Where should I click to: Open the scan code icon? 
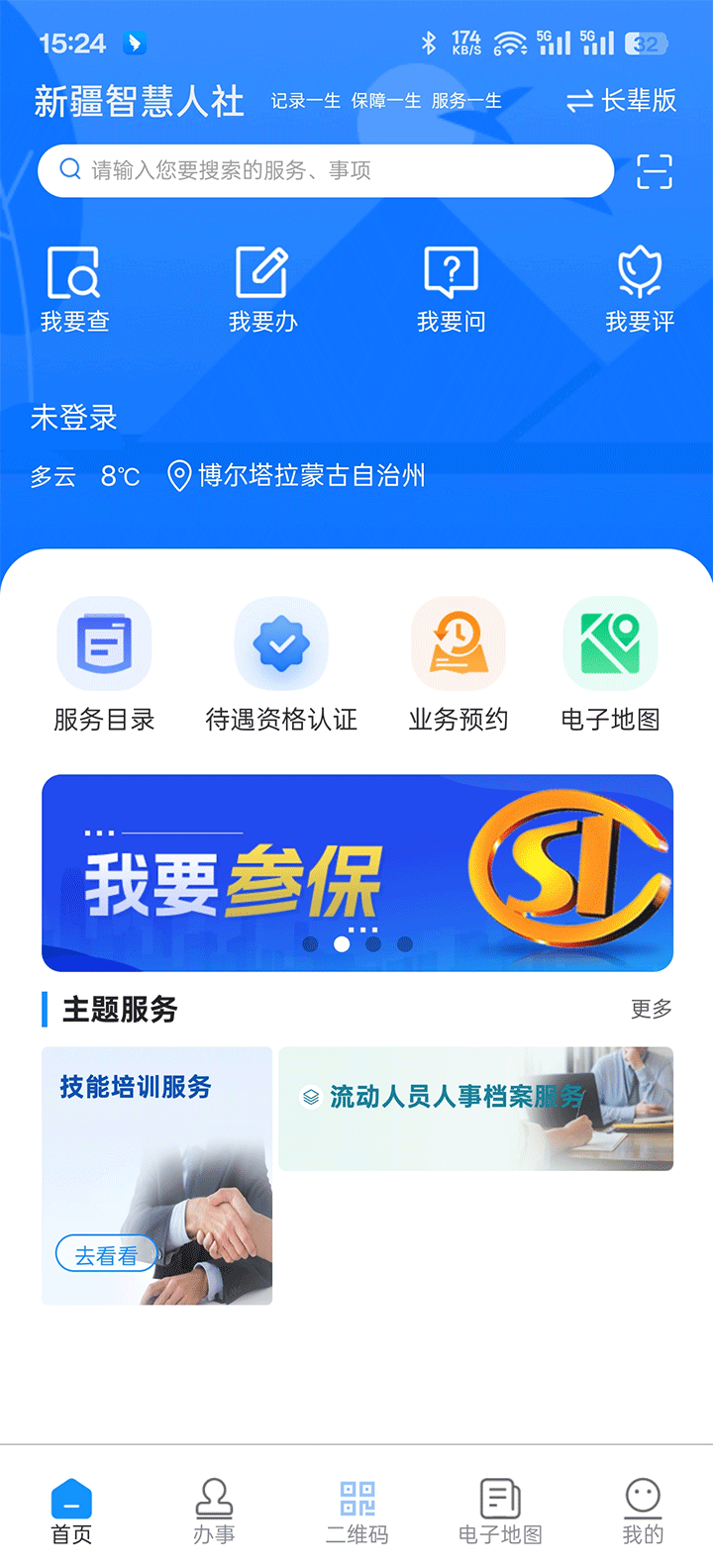pyautogui.click(x=654, y=171)
